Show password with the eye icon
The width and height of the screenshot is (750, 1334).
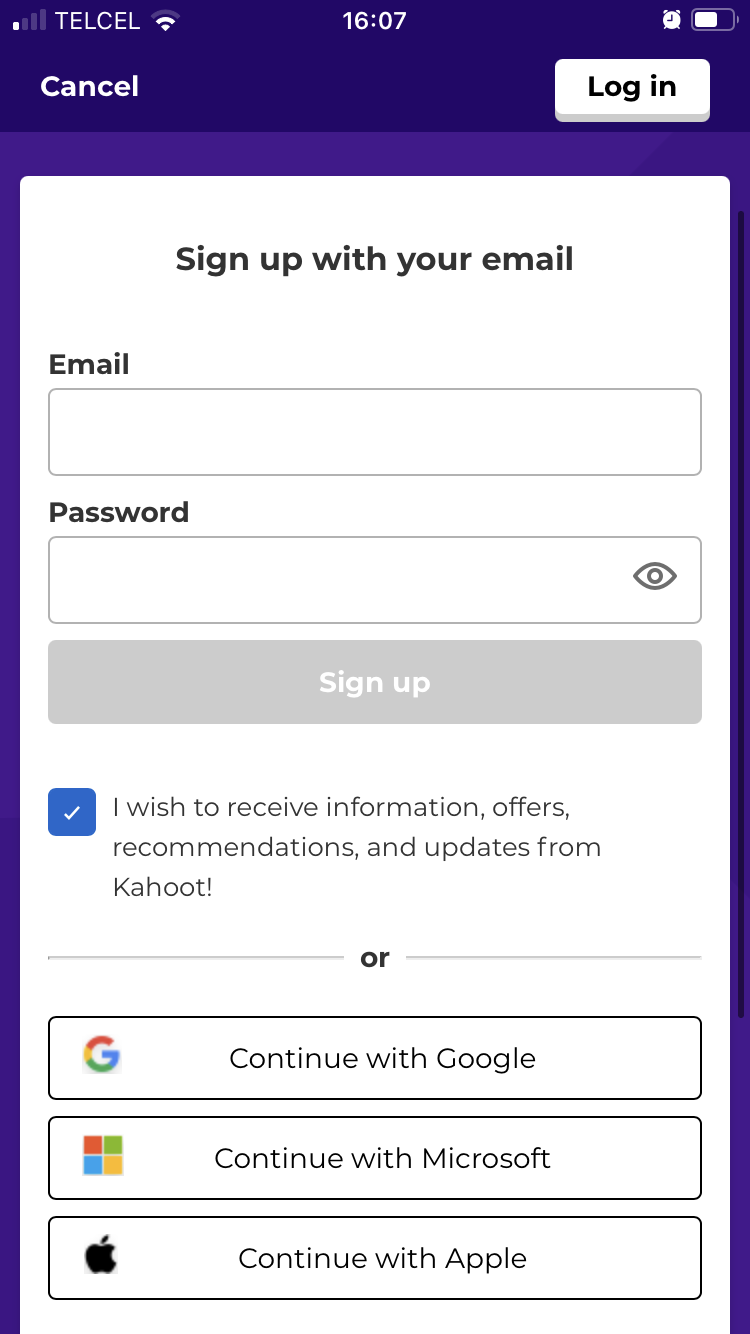[x=655, y=576]
